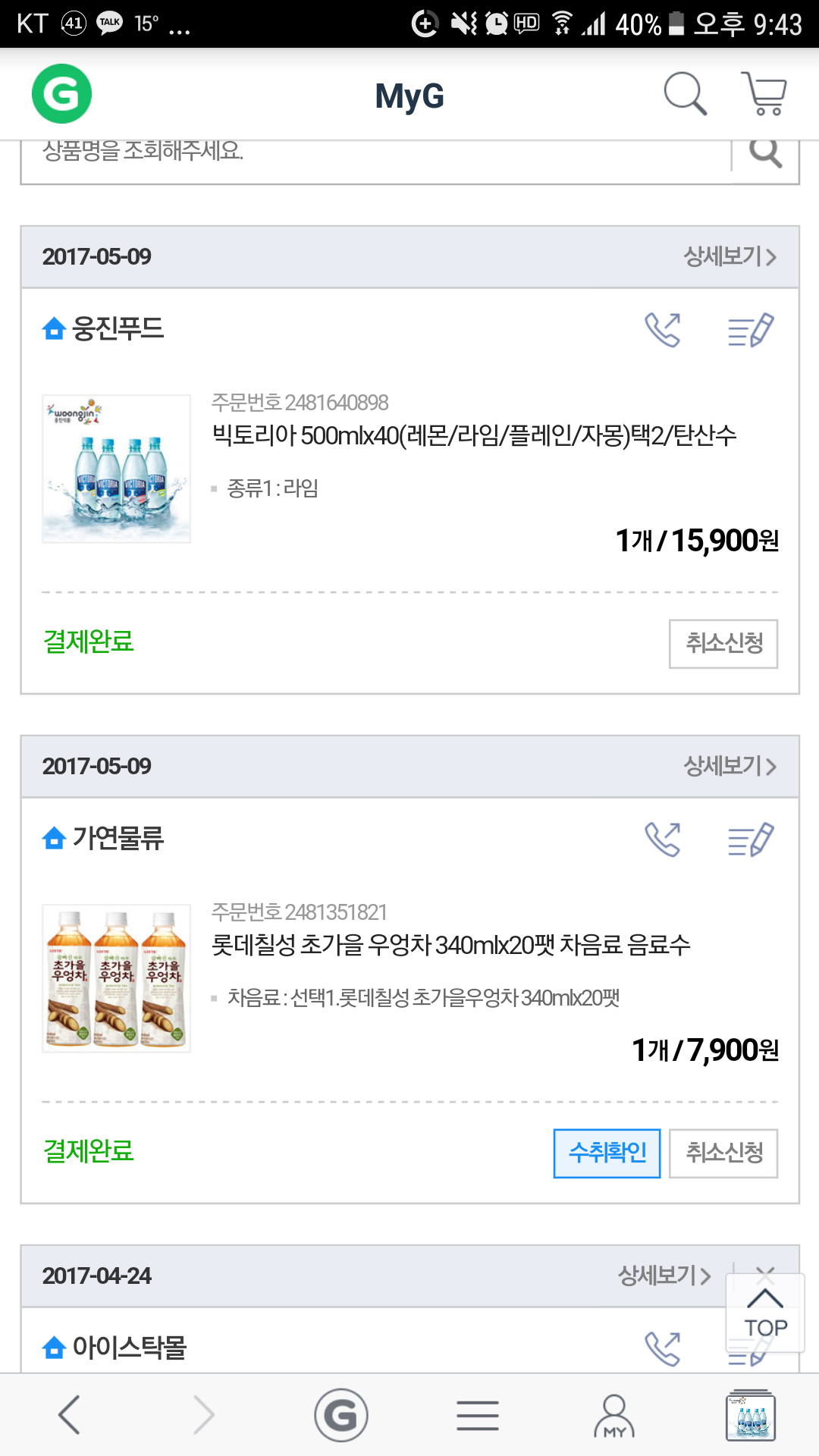
Task: Open the search magnifier in top bar
Action: 685,94
